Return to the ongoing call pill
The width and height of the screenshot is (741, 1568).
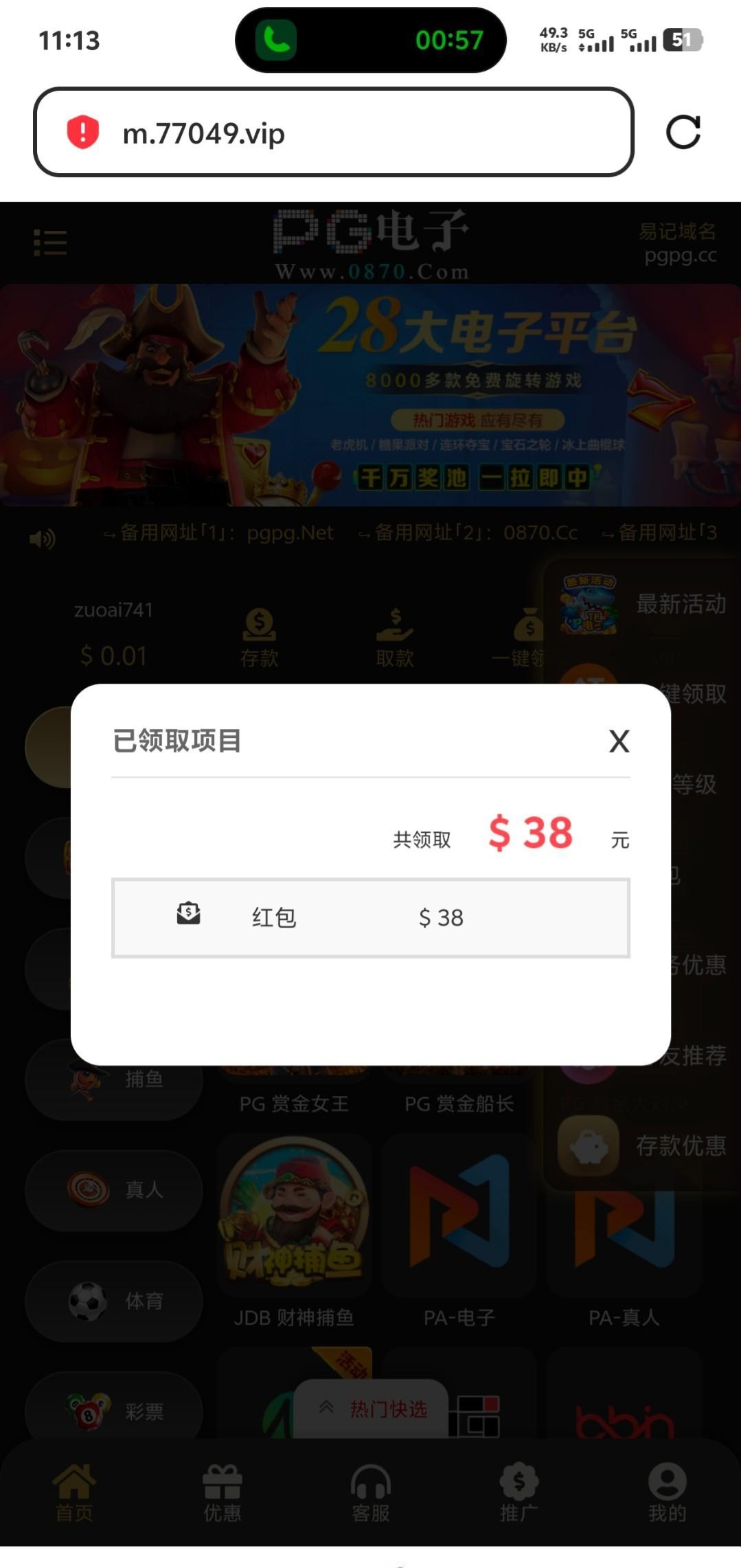pos(371,40)
